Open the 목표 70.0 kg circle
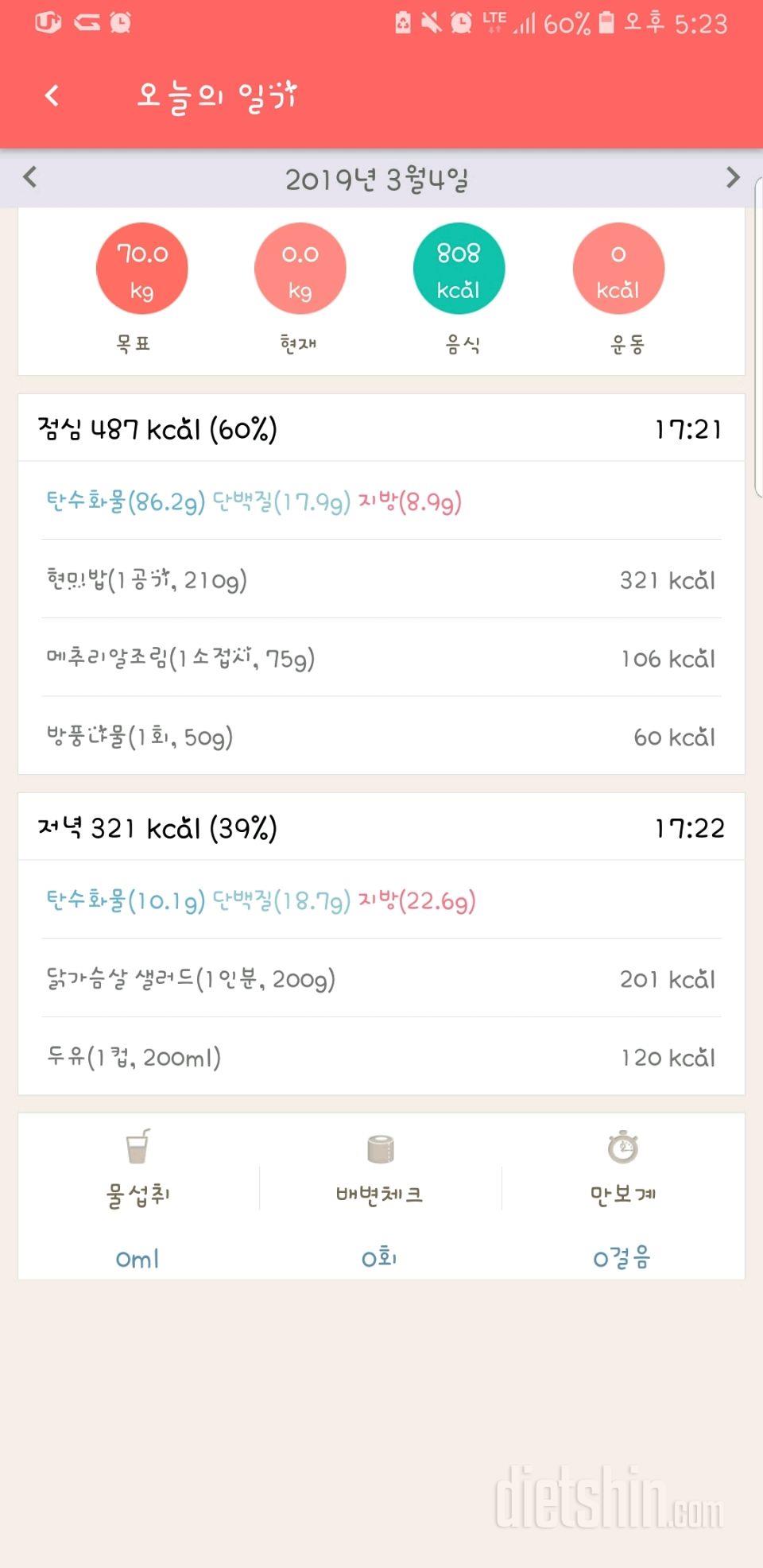This screenshot has height=1568, width=763. pyautogui.click(x=141, y=269)
